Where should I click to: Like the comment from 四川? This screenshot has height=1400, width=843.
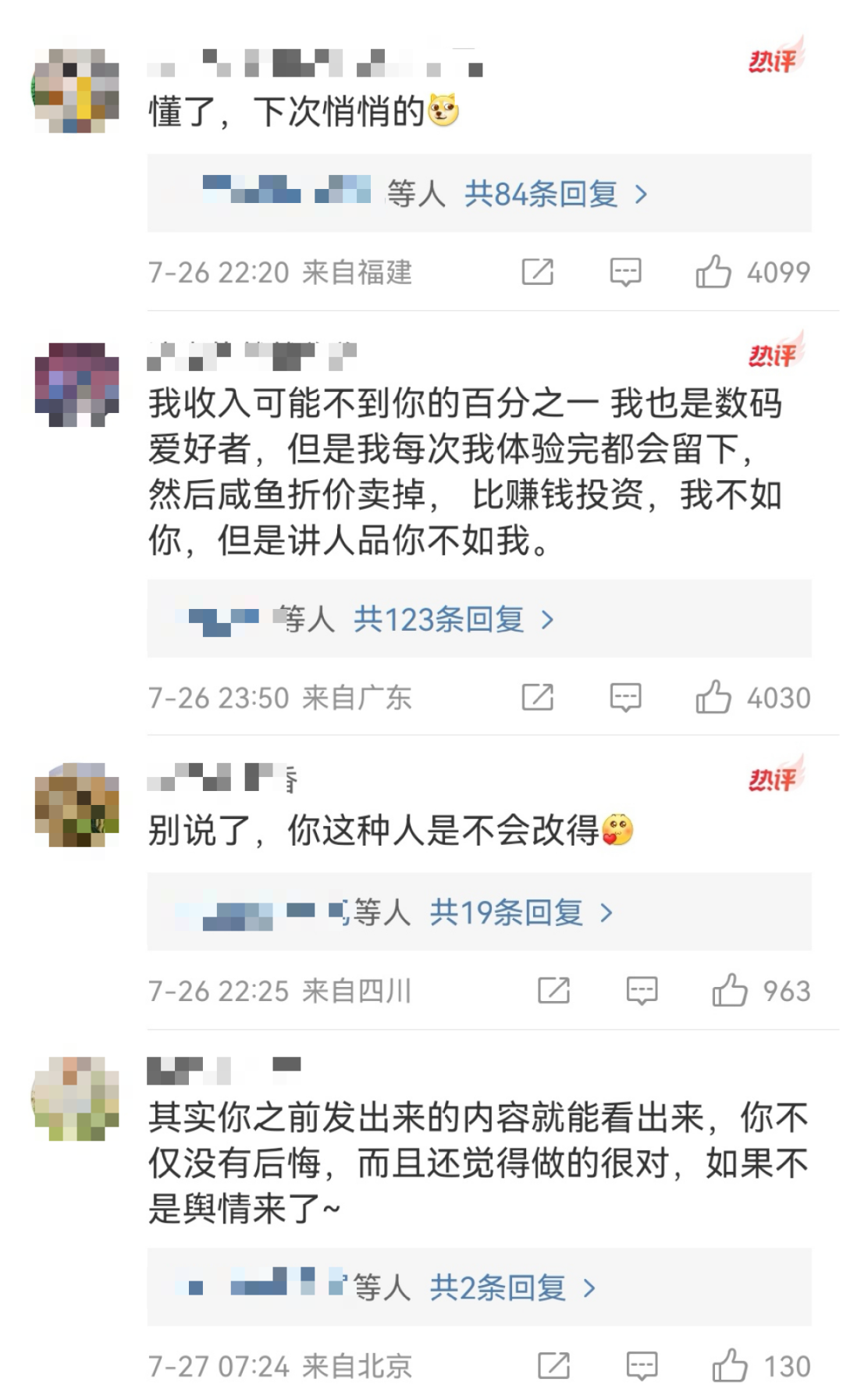[729, 991]
